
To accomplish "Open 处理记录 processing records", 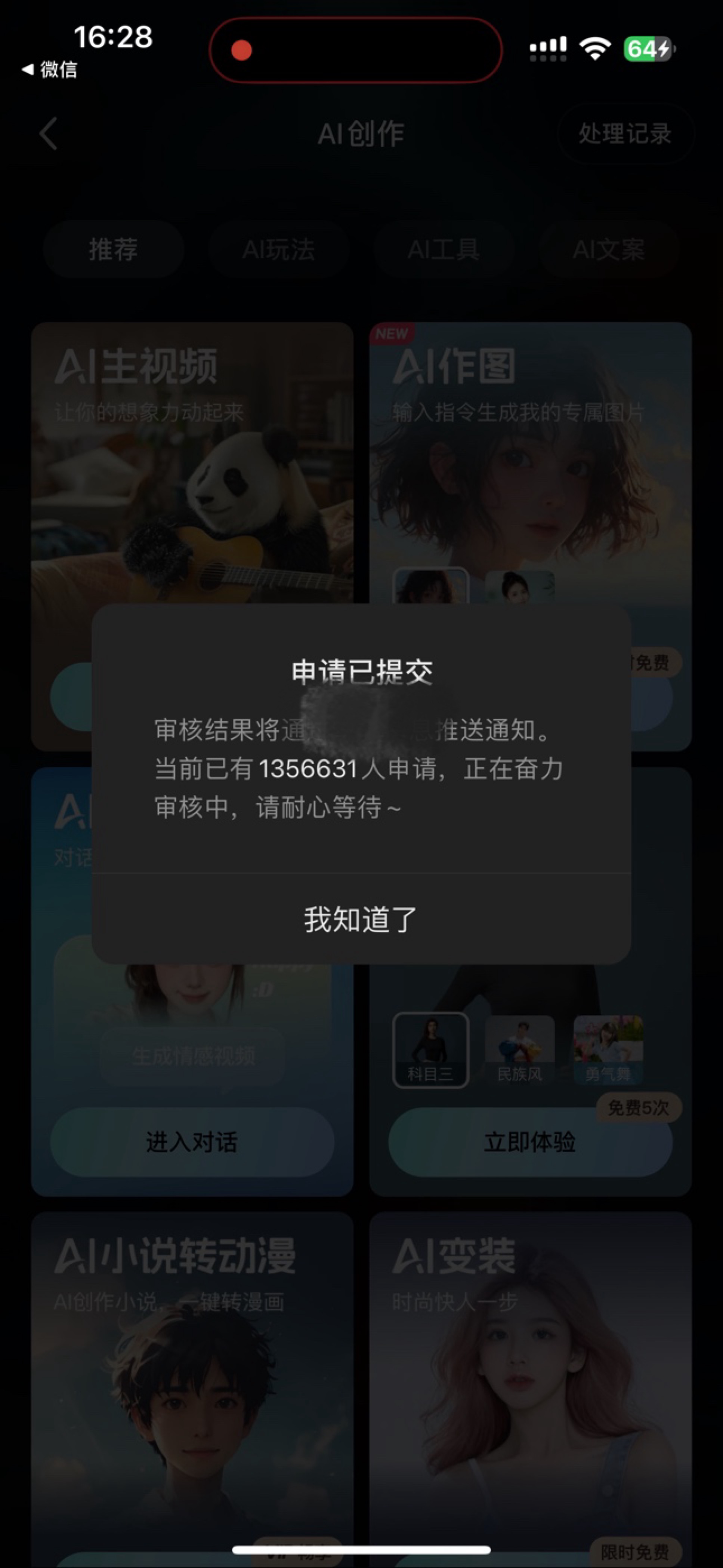I will [x=625, y=133].
